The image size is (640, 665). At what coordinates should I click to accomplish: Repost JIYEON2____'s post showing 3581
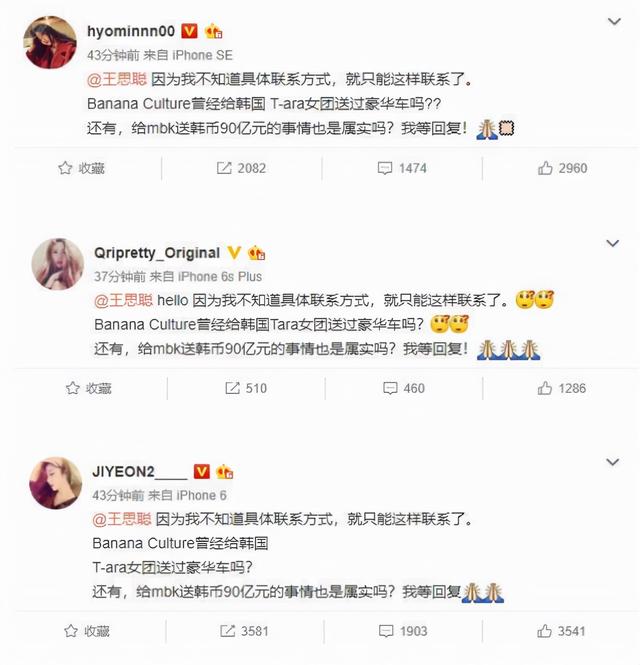click(245, 631)
